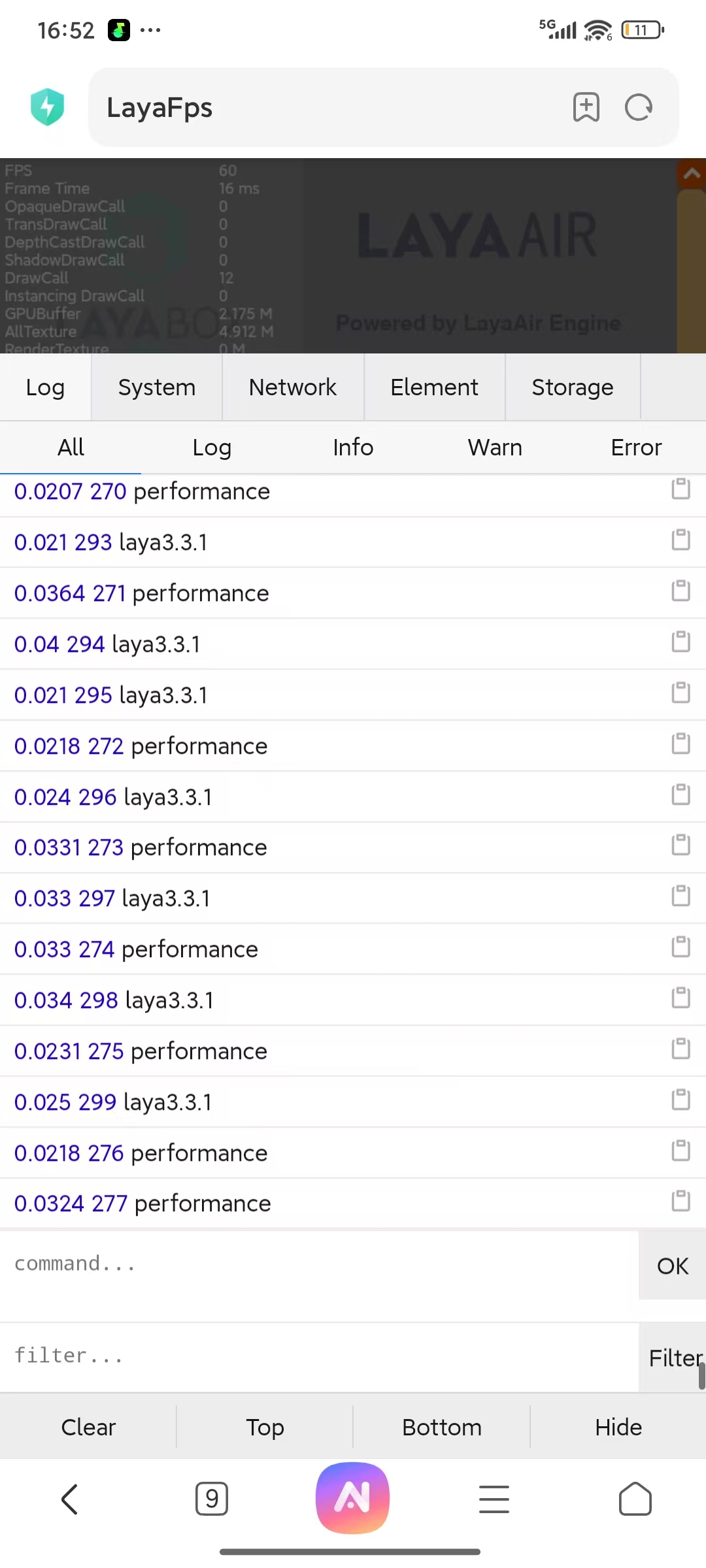Filter logs to Warn level
This screenshot has width=706, height=1568.
pos(495,448)
